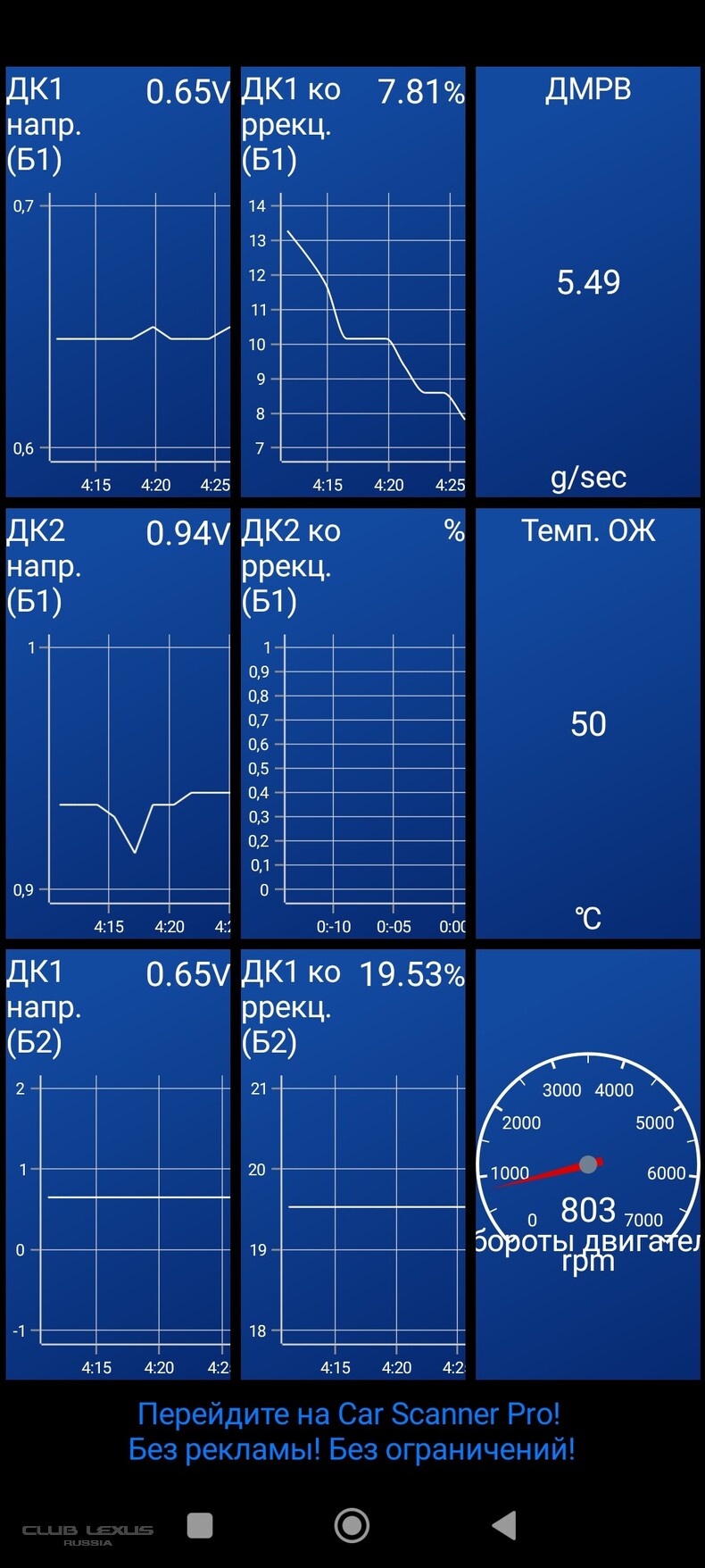Open the ДК1 коррекц. (Б2) 19.53% tile
Viewport: 705px width, 1568px height.
352,1163
